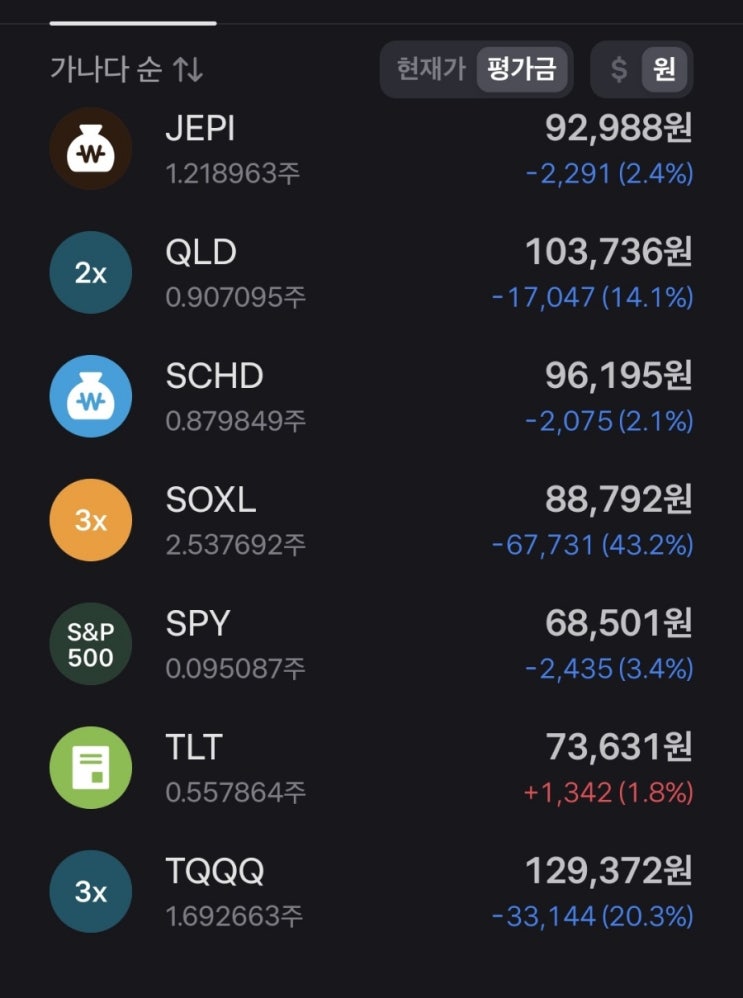Switch to 현재가 view

tap(431, 69)
